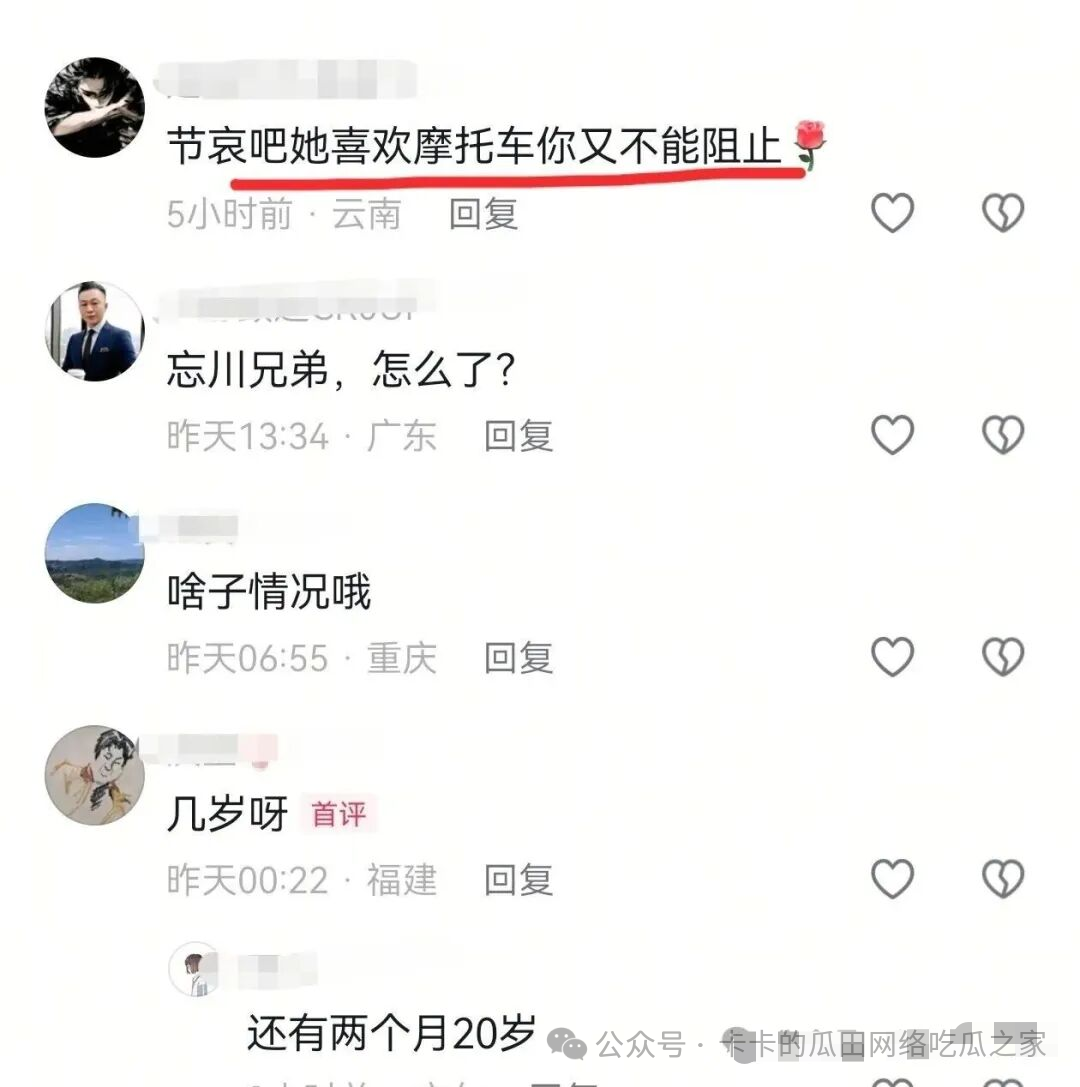The width and height of the screenshot is (1080, 1087).
Task: Reply to the 广东 comment 忘川兄弟
Action: 518,436
